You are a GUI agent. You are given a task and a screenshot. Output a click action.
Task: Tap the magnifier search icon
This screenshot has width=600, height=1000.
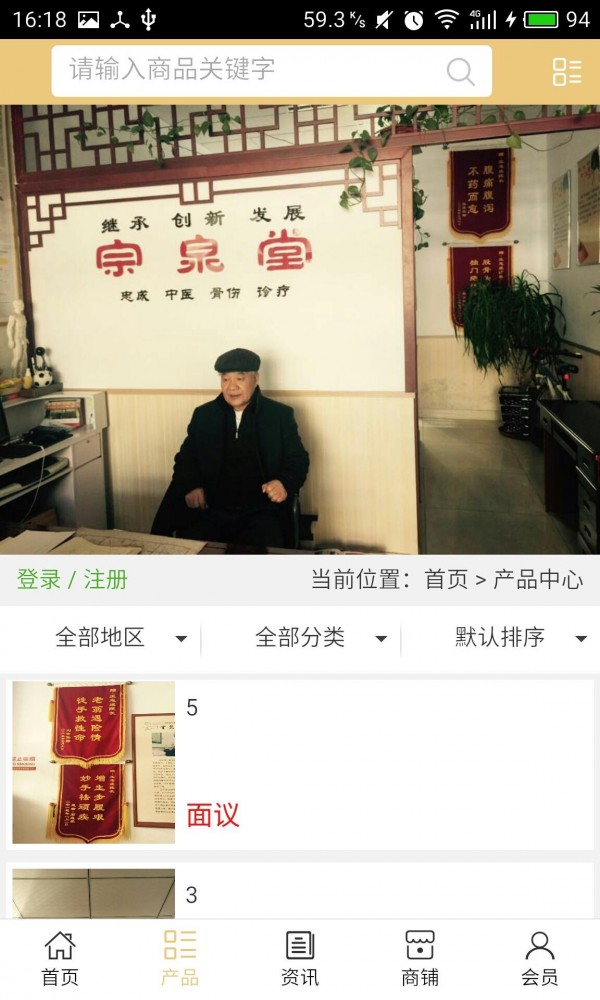point(460,71)
